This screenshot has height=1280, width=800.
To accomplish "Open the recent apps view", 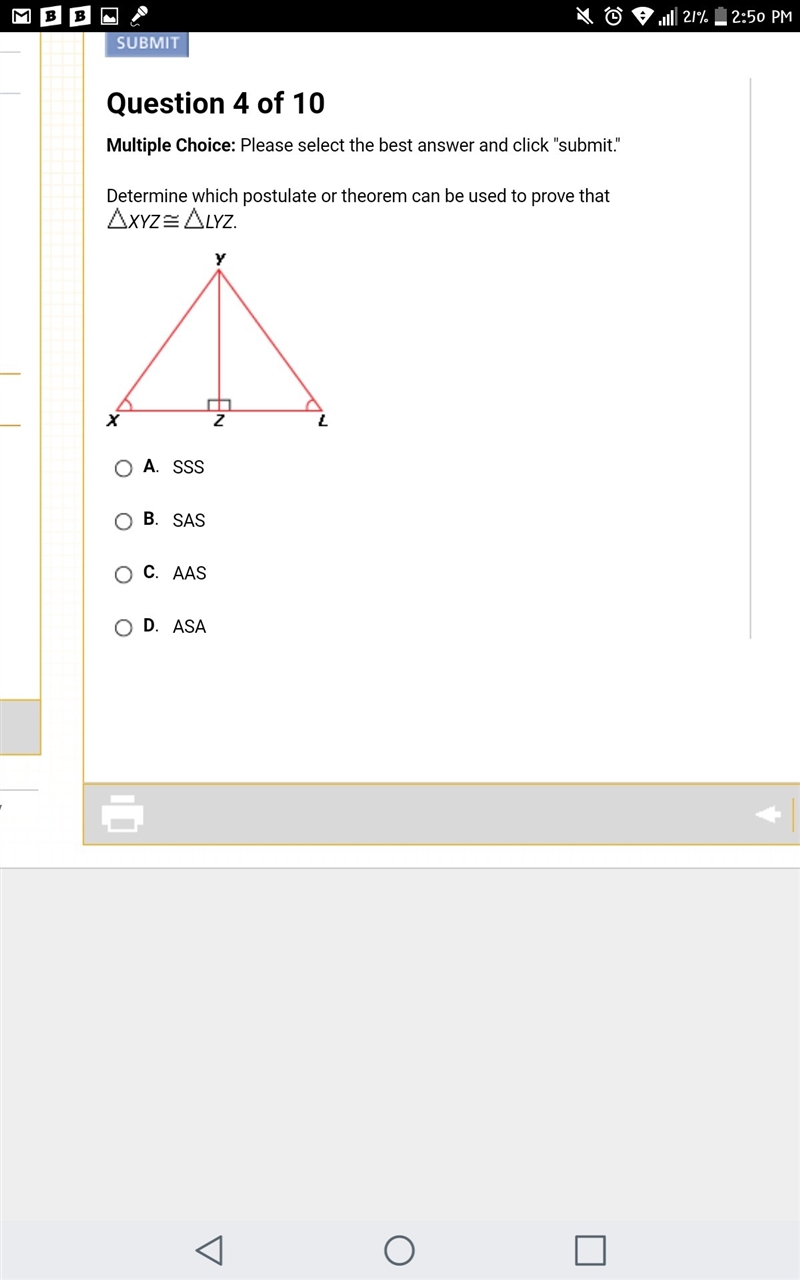I will tap(590, 1250).
